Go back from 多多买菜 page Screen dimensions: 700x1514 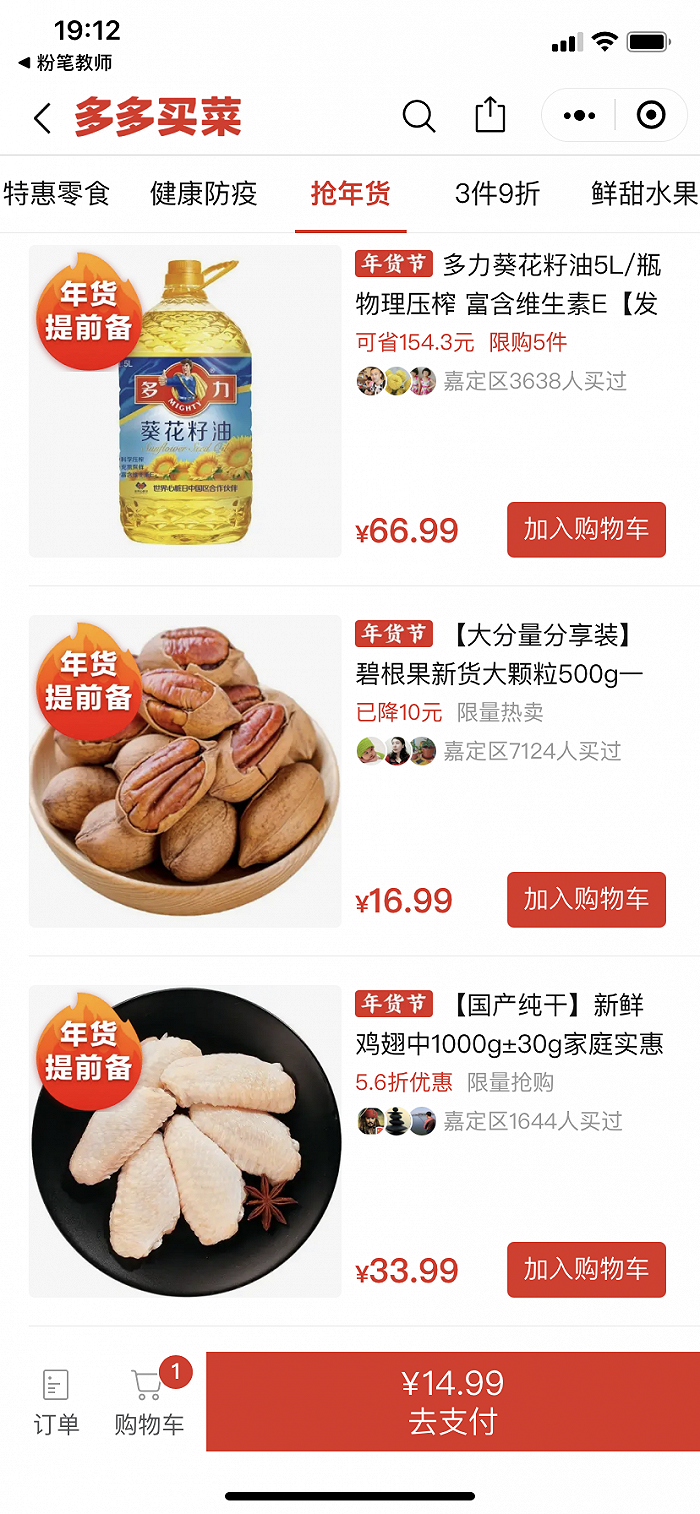(41, 118)
